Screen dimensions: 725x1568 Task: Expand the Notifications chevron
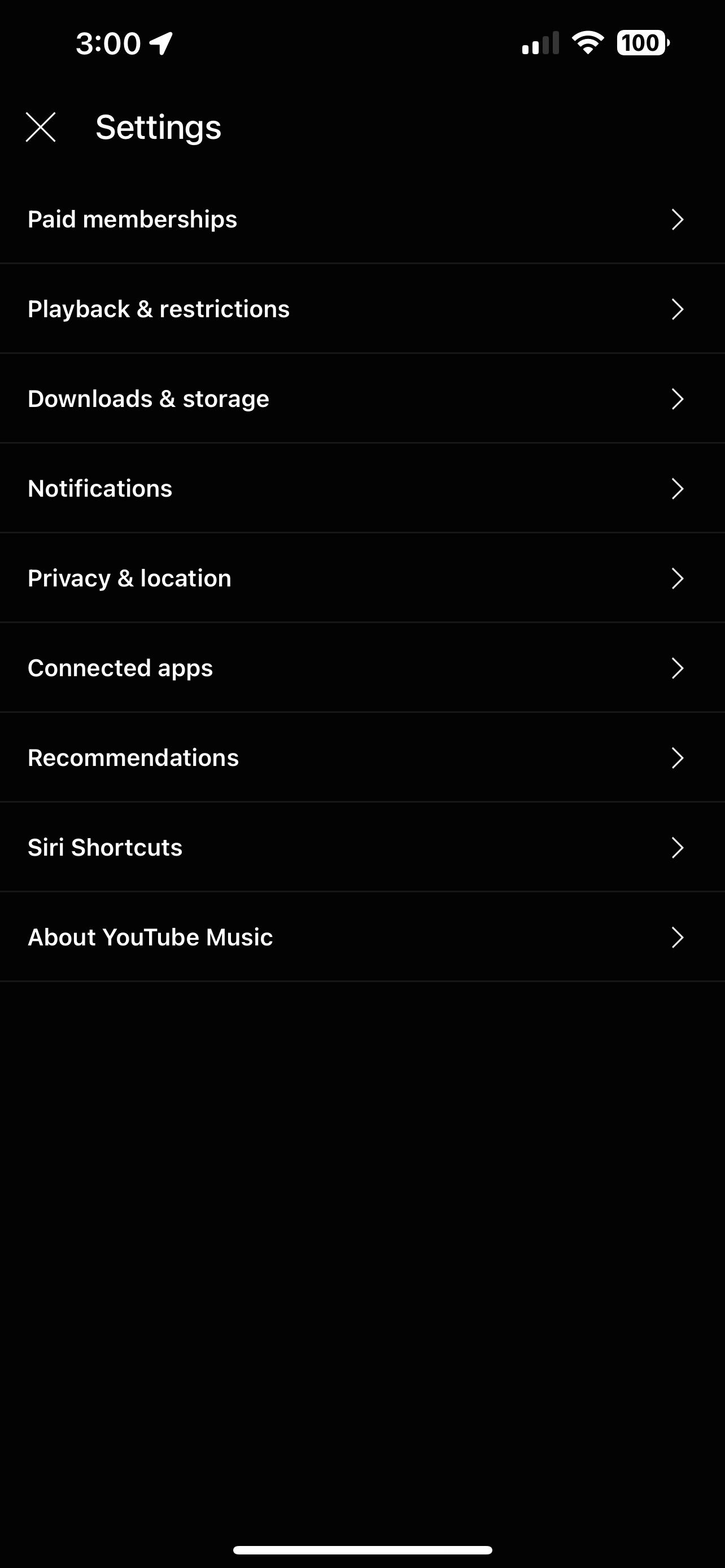coord(678,488)
